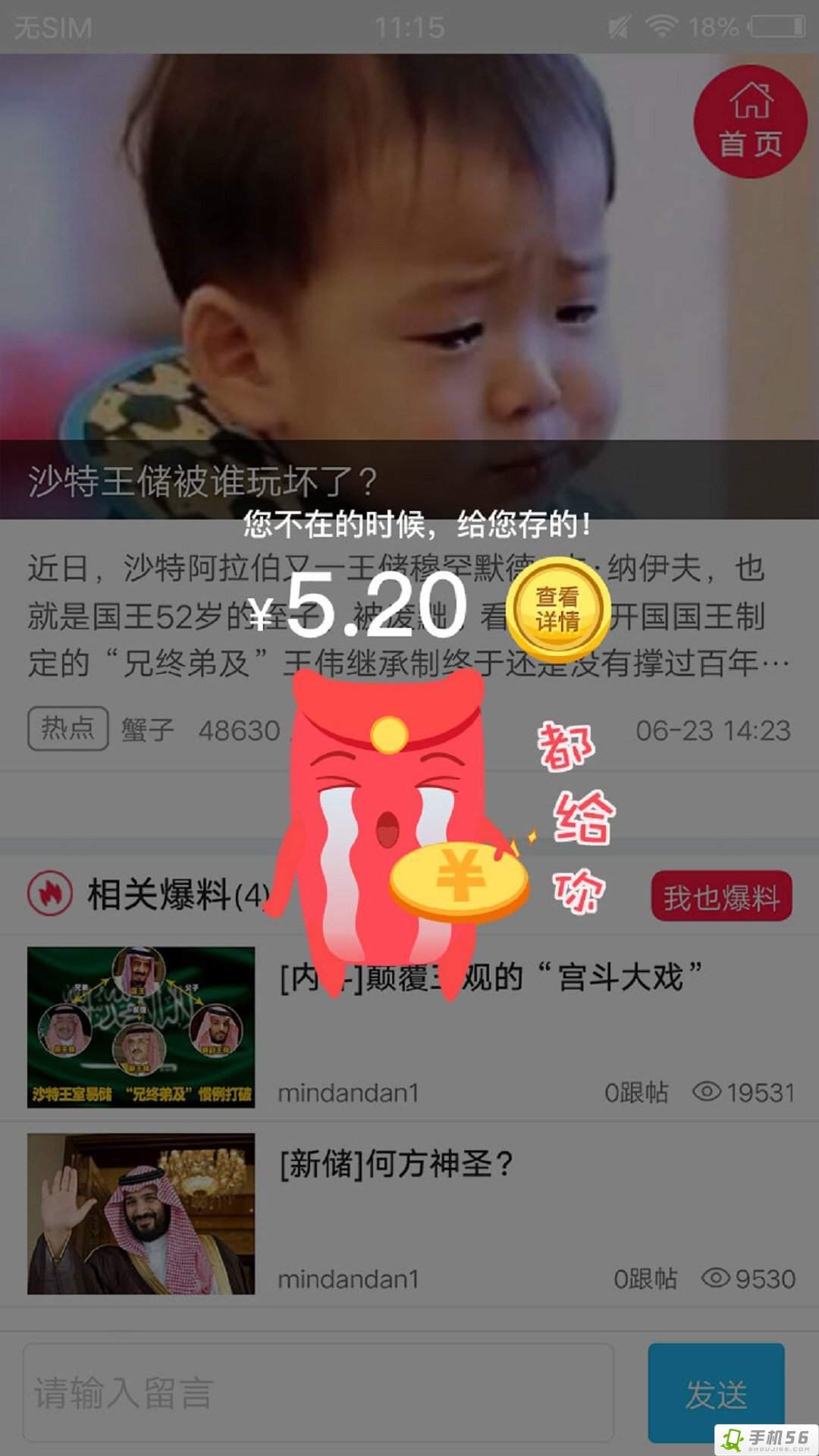This screenshot has width=819, height=1456.
Task: Go to 首页 home button
Action: click(750, 121)
